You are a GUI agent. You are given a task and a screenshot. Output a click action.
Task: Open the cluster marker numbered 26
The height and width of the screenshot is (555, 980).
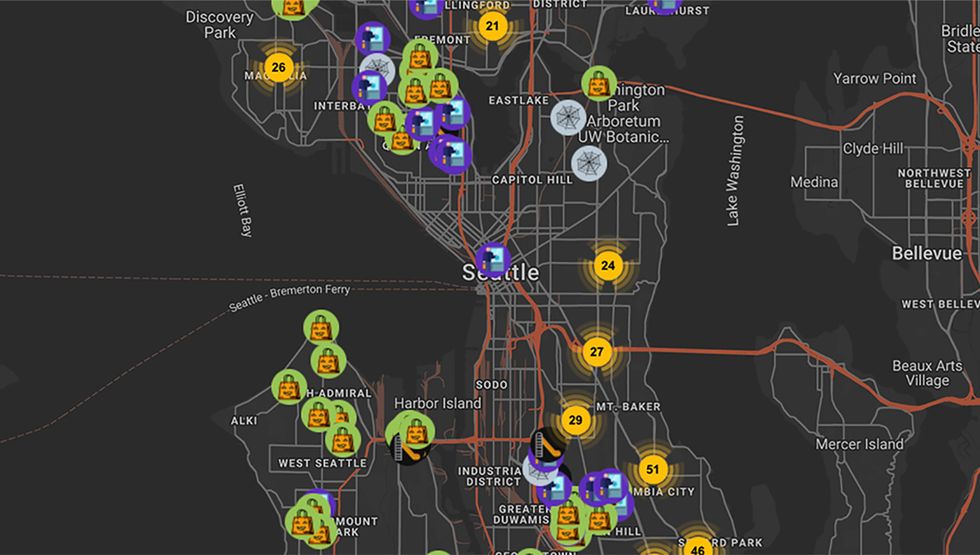tap(278, 69)
